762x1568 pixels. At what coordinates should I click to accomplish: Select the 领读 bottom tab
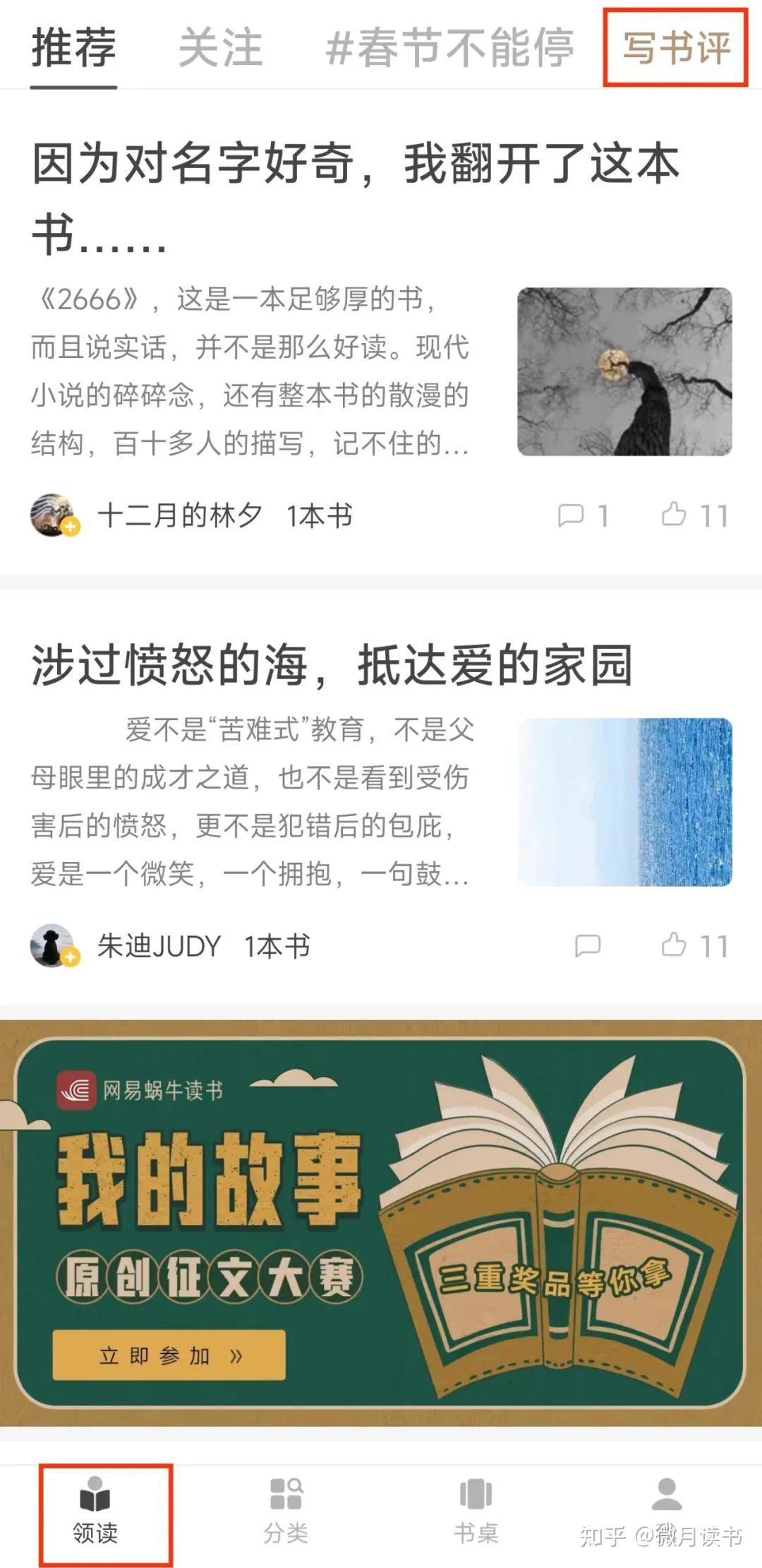click(95, 1511)
